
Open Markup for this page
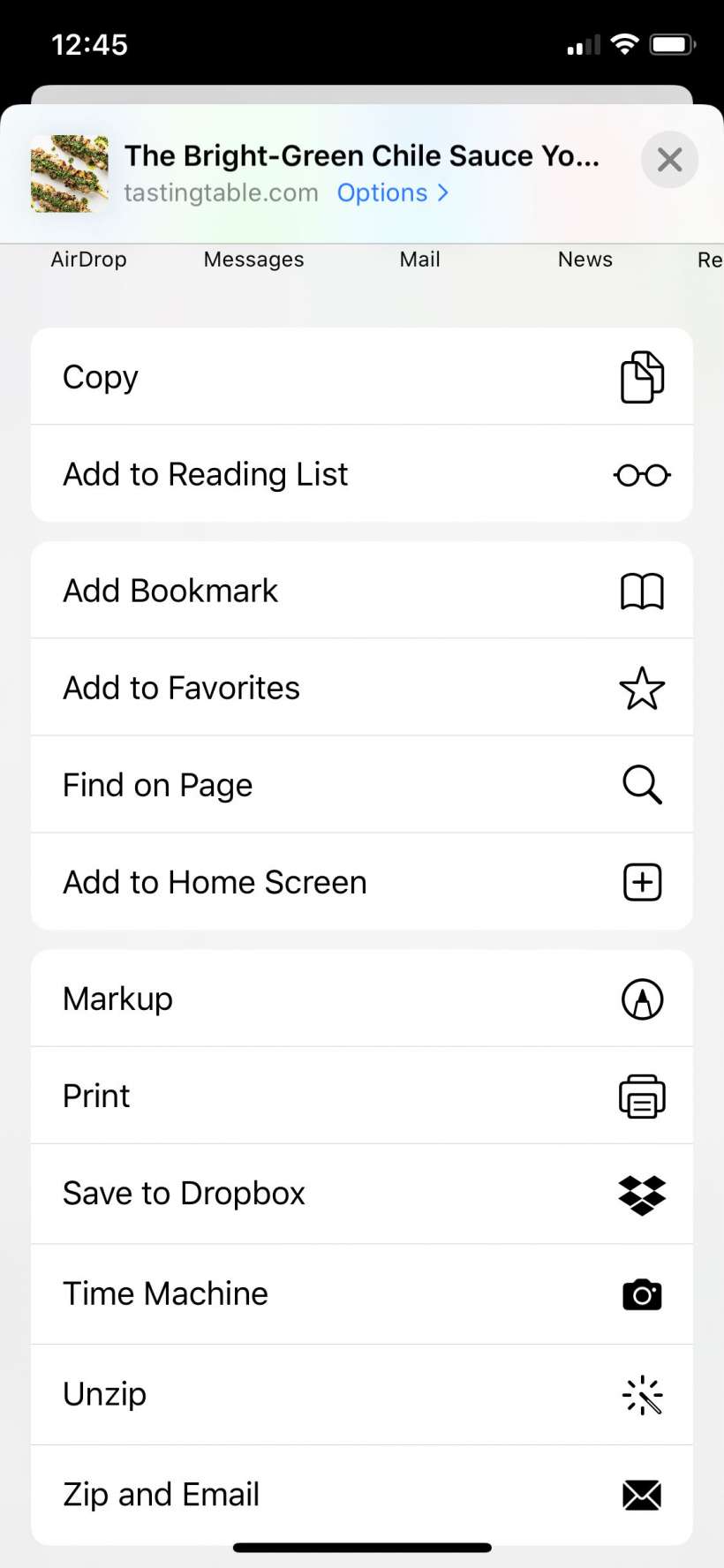[362, 999]
